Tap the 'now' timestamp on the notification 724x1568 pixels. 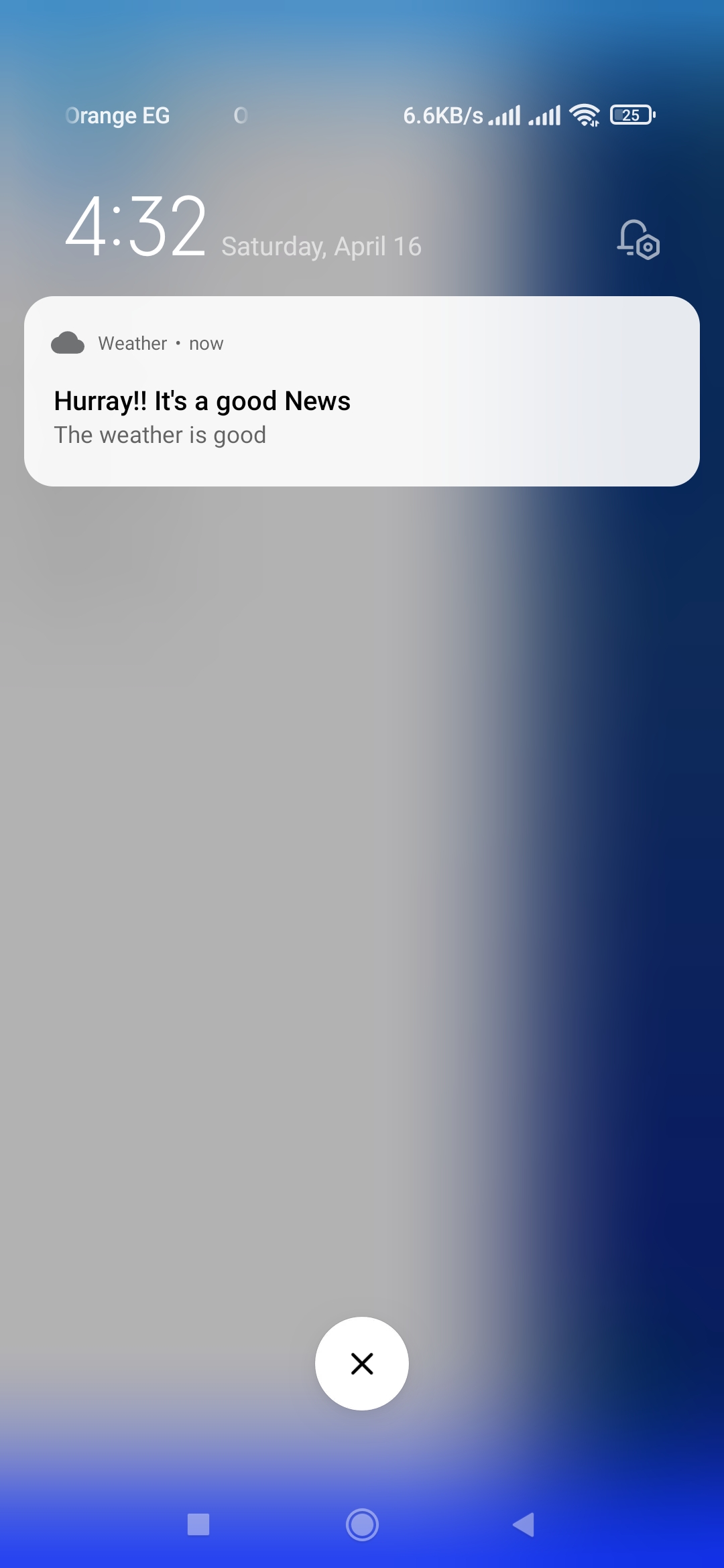tap(205, 342)
